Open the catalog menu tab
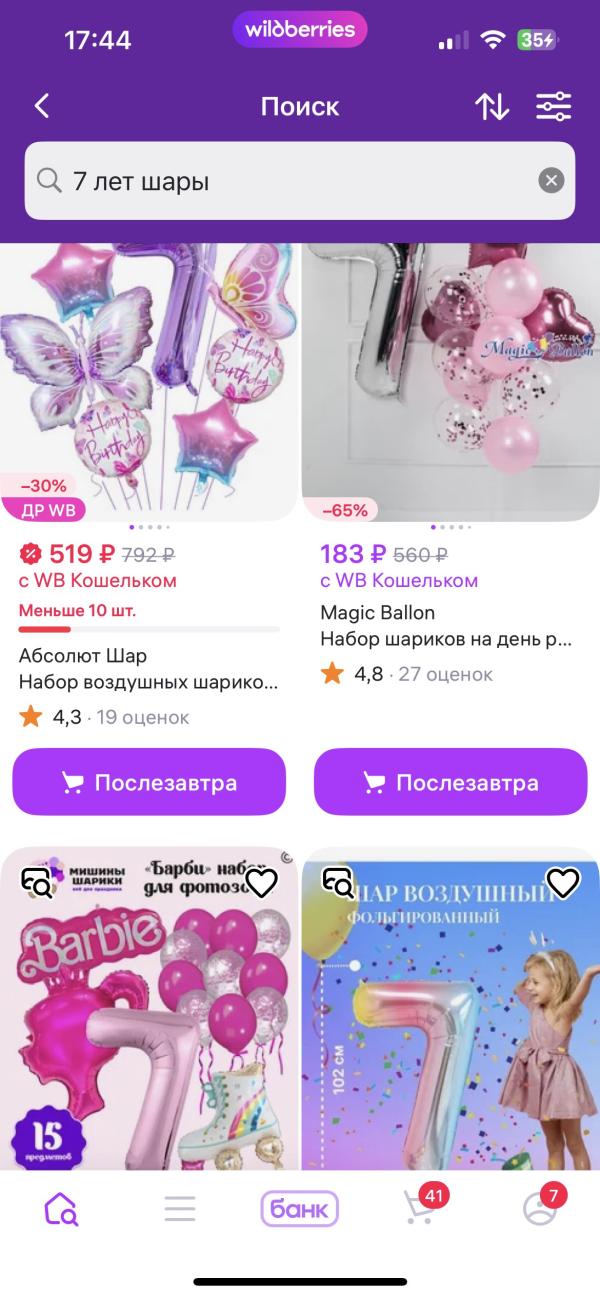 [180, 1209]
